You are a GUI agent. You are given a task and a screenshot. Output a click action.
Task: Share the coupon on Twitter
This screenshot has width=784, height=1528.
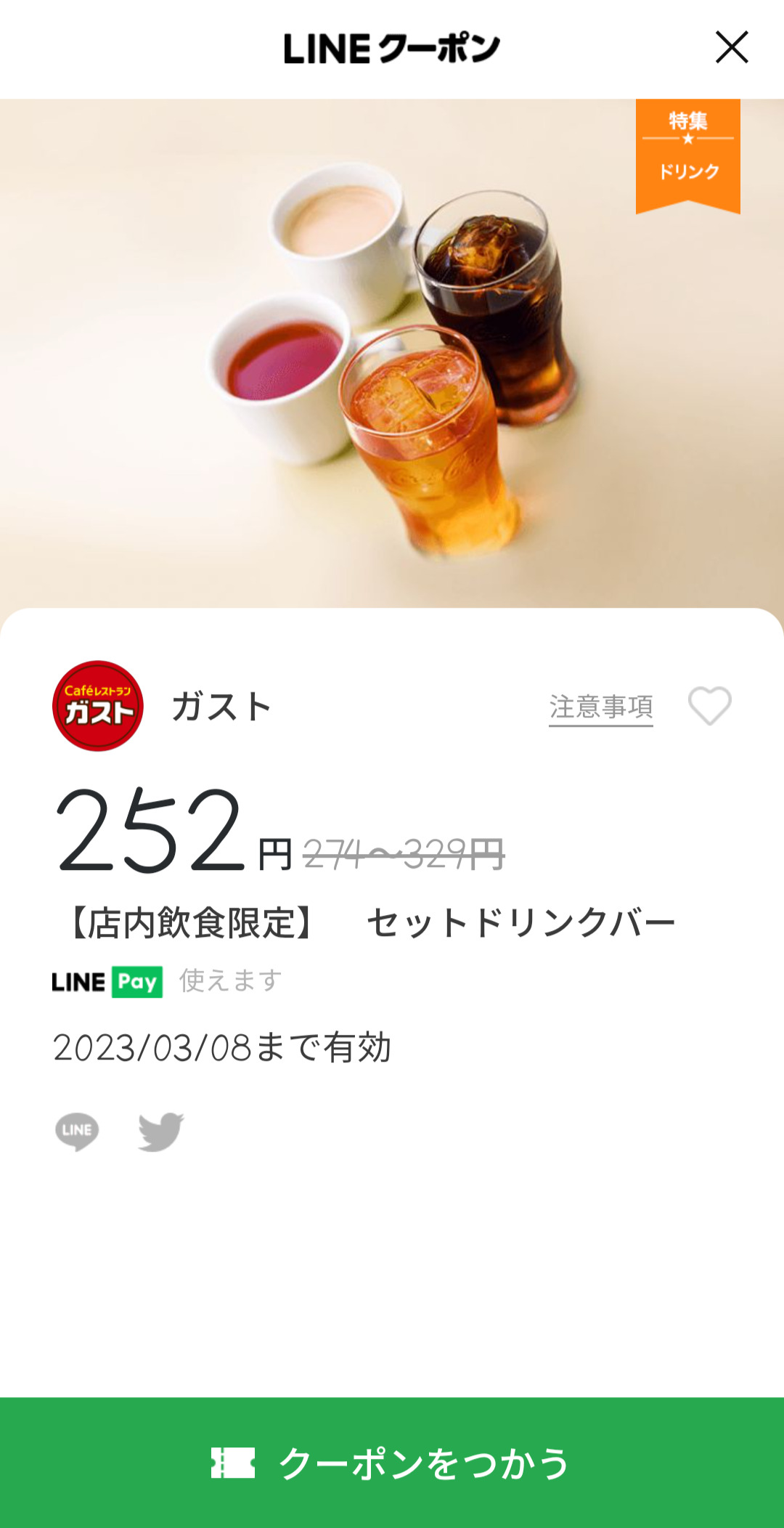click(161, 1131)
